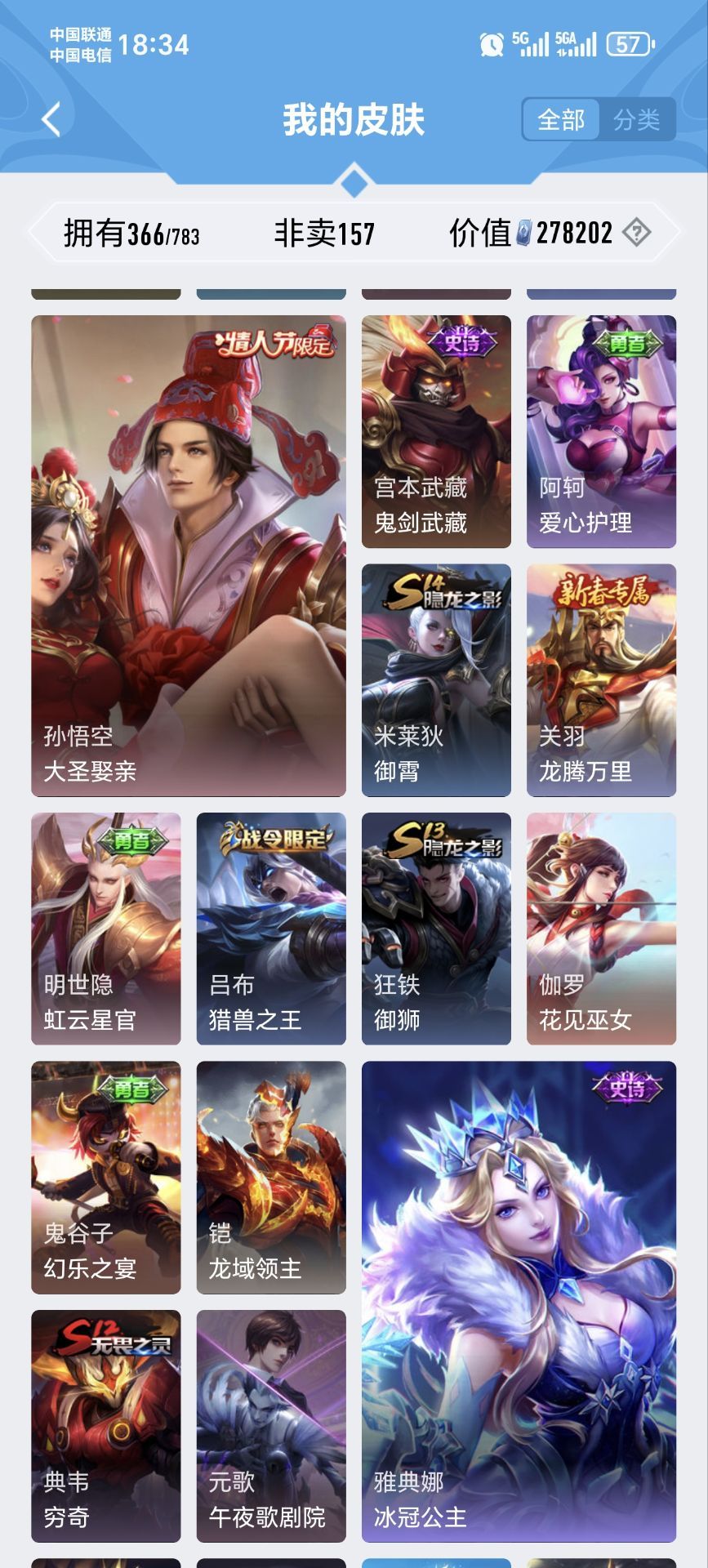Open 宫本武藏 鬼剑武藏 skin
Screen dimensions: 708x1568
436,431
